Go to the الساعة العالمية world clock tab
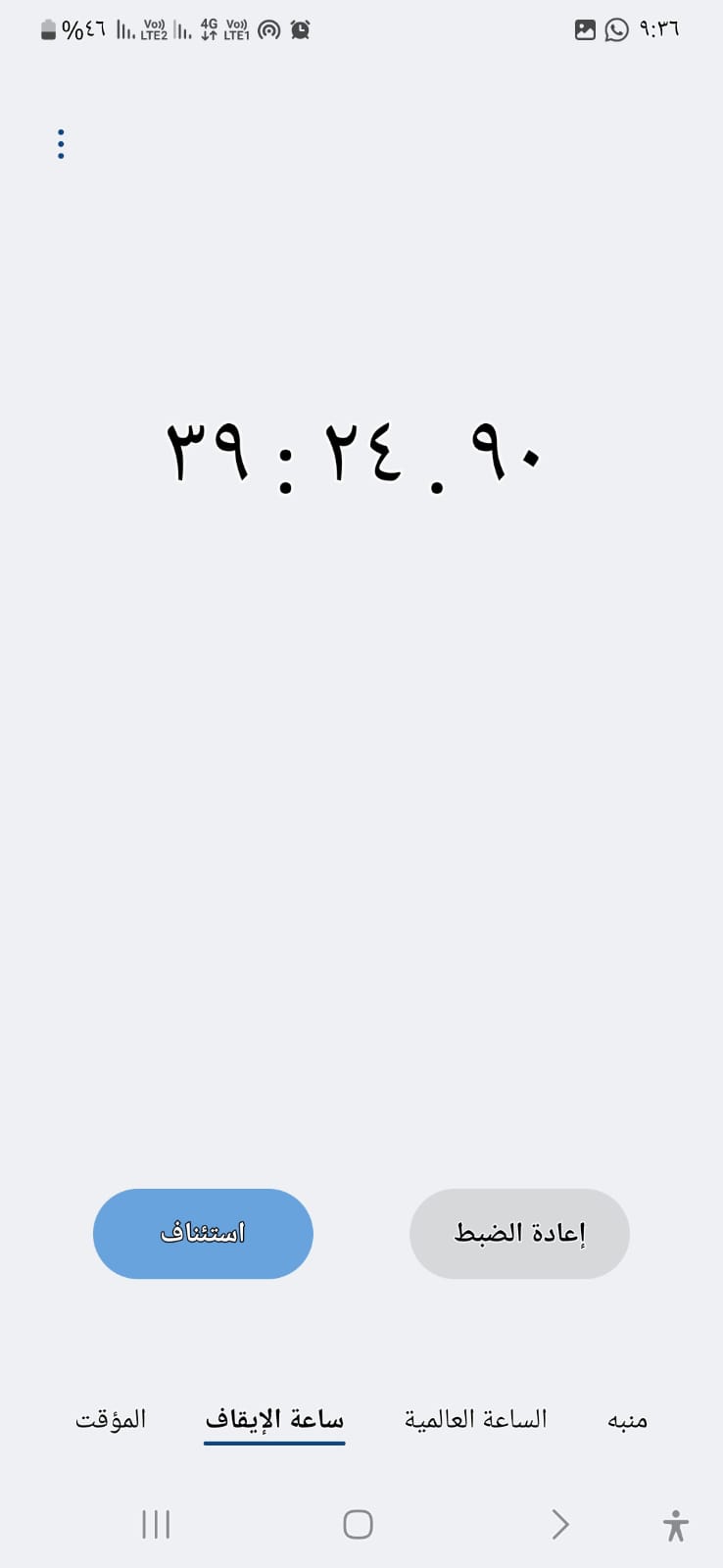The image size is (723, 1568). coord(476,1419)
